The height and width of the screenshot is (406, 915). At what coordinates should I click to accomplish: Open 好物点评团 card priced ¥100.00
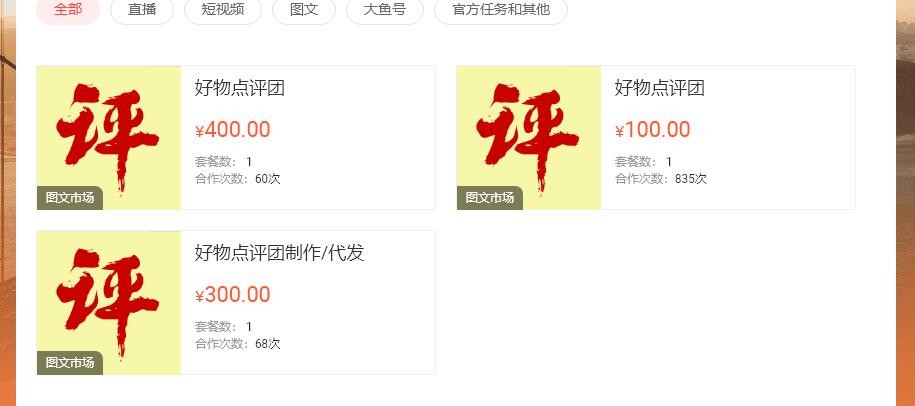click(x=656, y=138)
